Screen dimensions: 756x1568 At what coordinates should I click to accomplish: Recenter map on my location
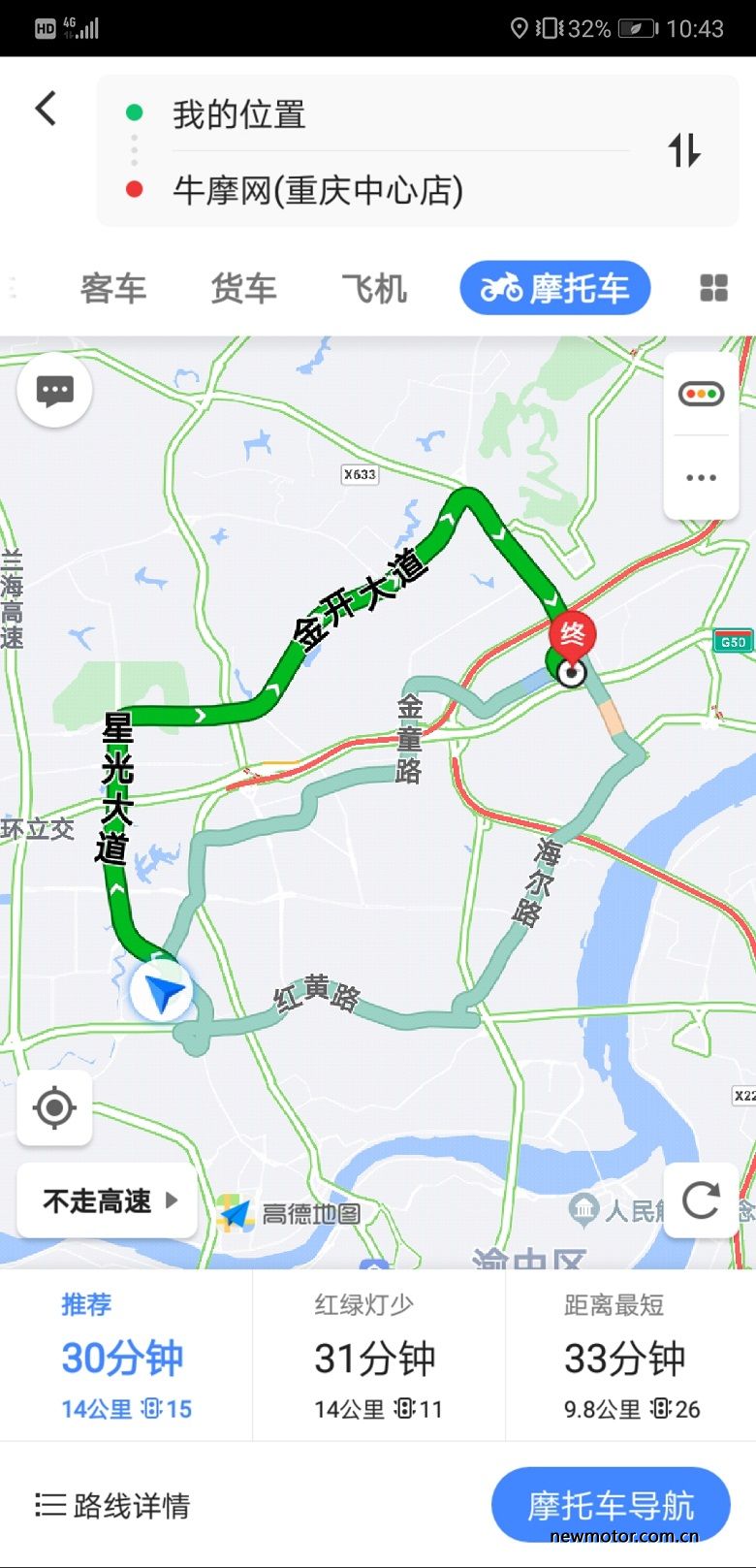[54, 1107]
